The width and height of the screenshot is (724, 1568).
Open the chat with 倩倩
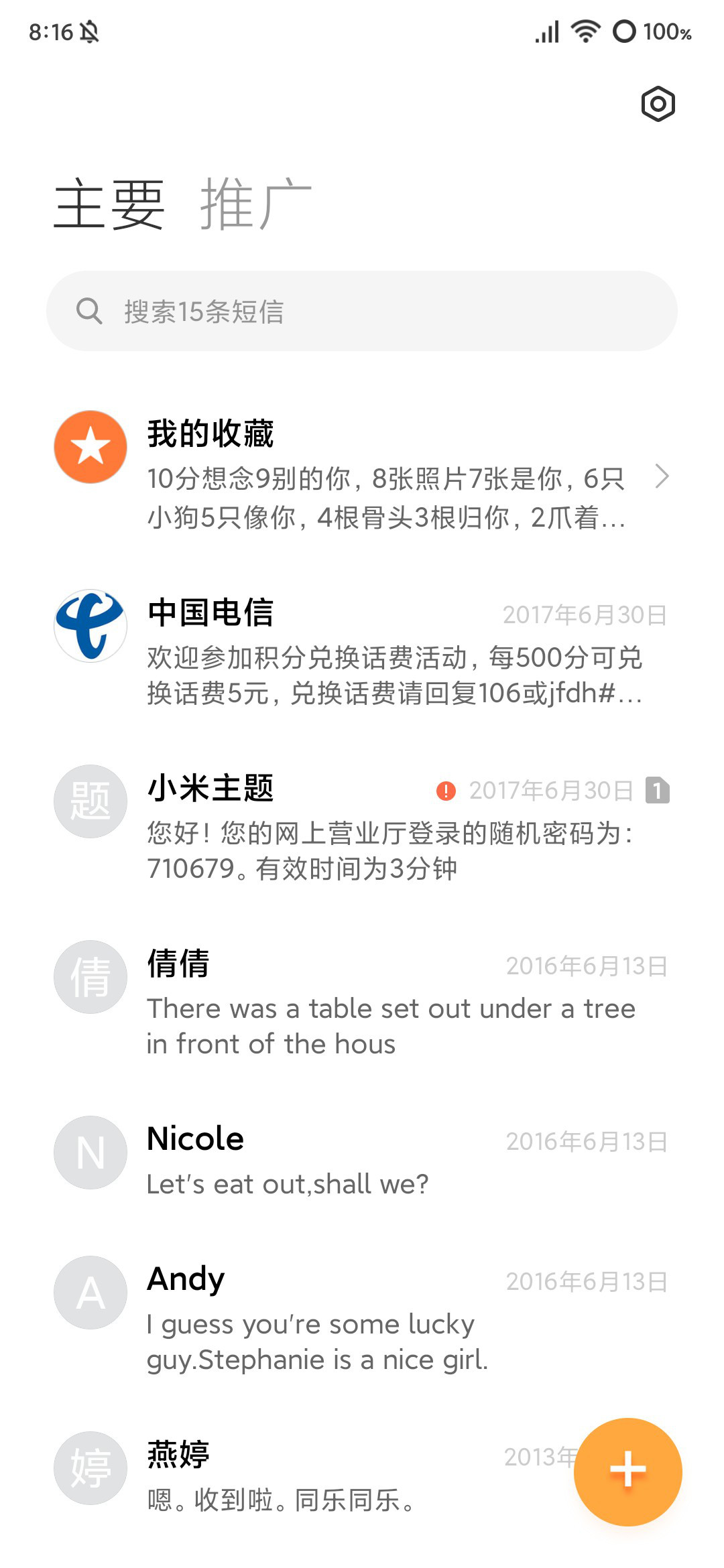(362, 1002)
